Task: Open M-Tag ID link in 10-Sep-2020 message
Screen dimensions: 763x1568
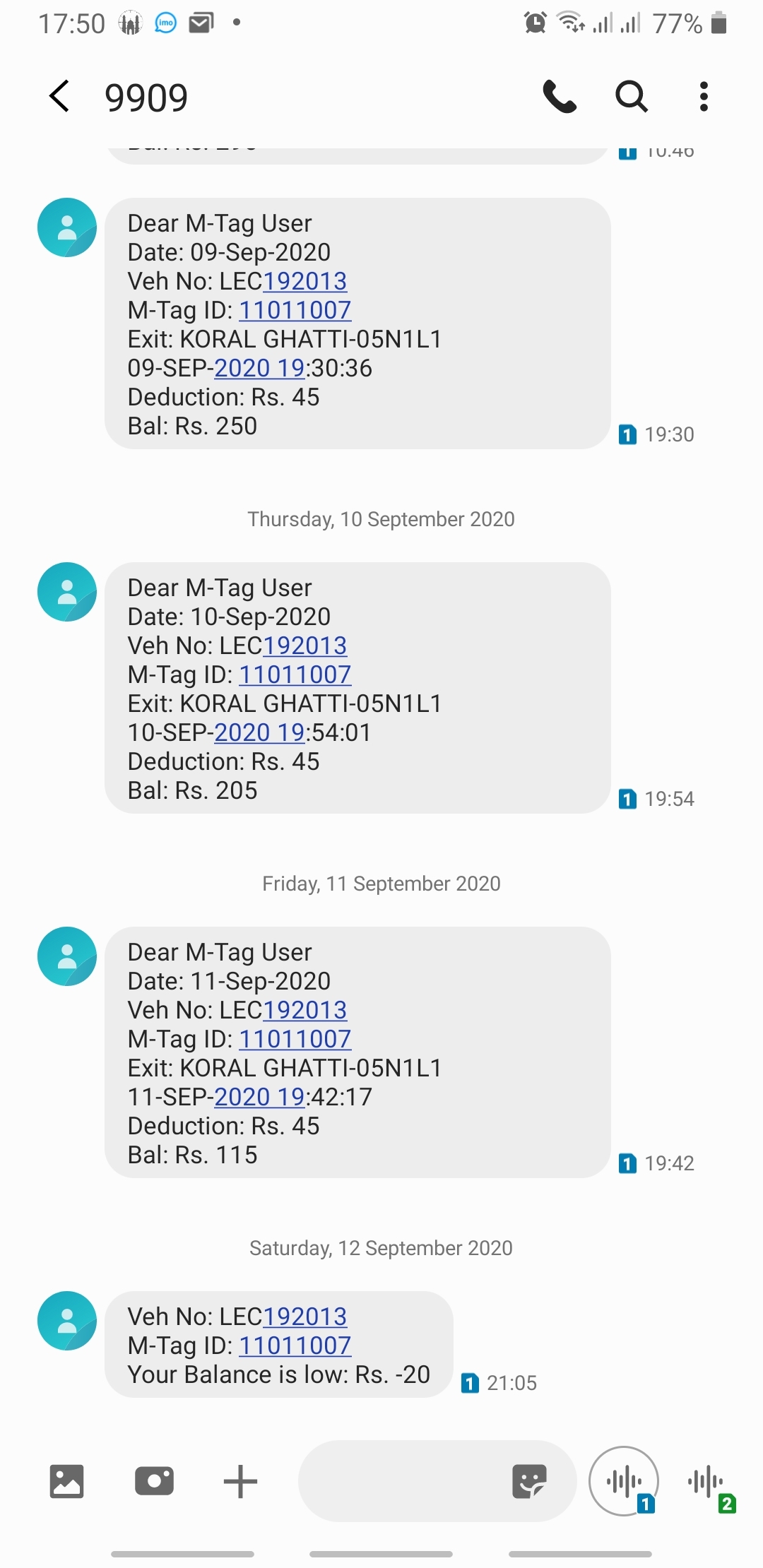Action: coord(295,675)
